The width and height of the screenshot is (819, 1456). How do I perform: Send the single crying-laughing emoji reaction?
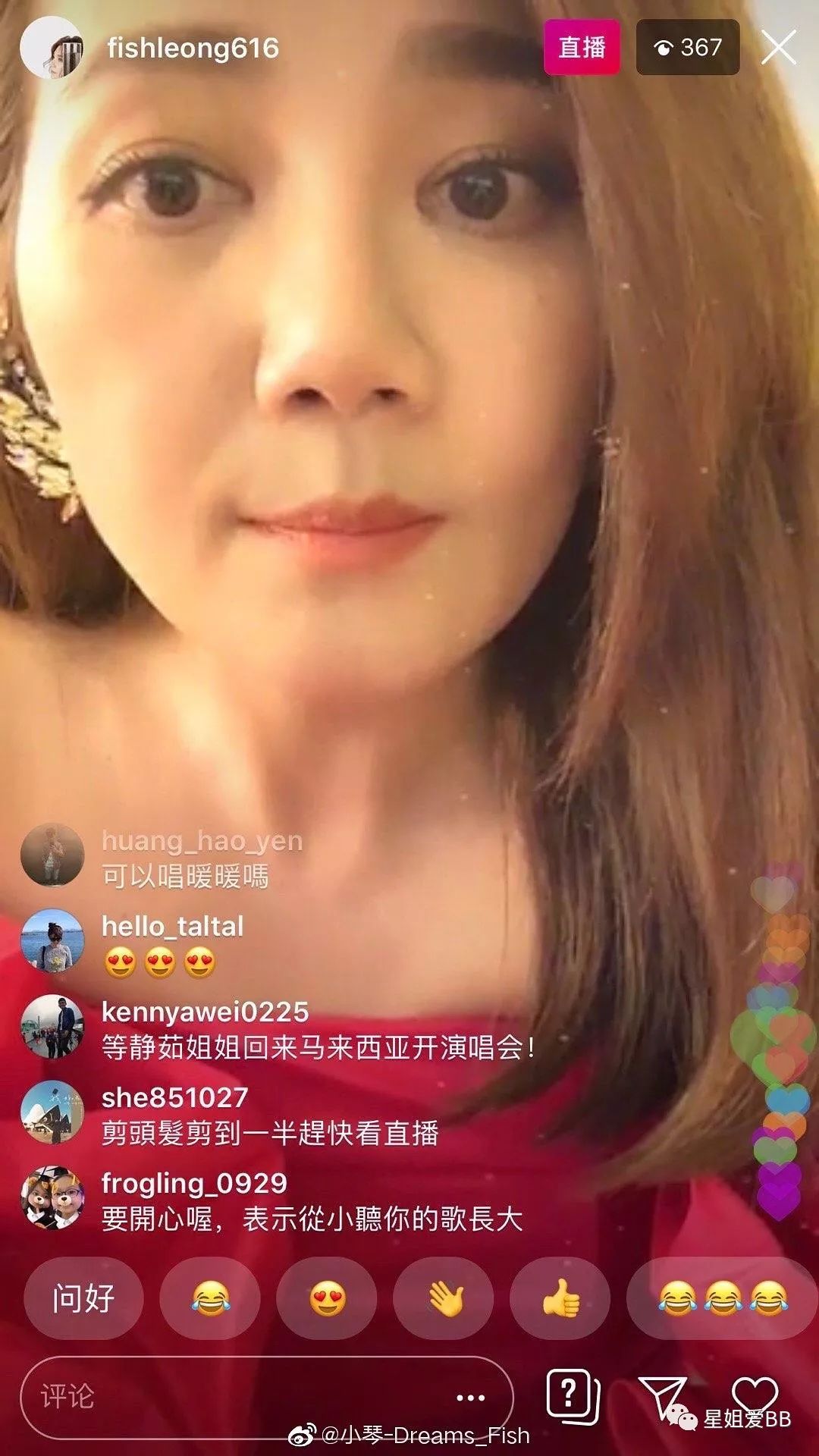[x=210, y=1298]
